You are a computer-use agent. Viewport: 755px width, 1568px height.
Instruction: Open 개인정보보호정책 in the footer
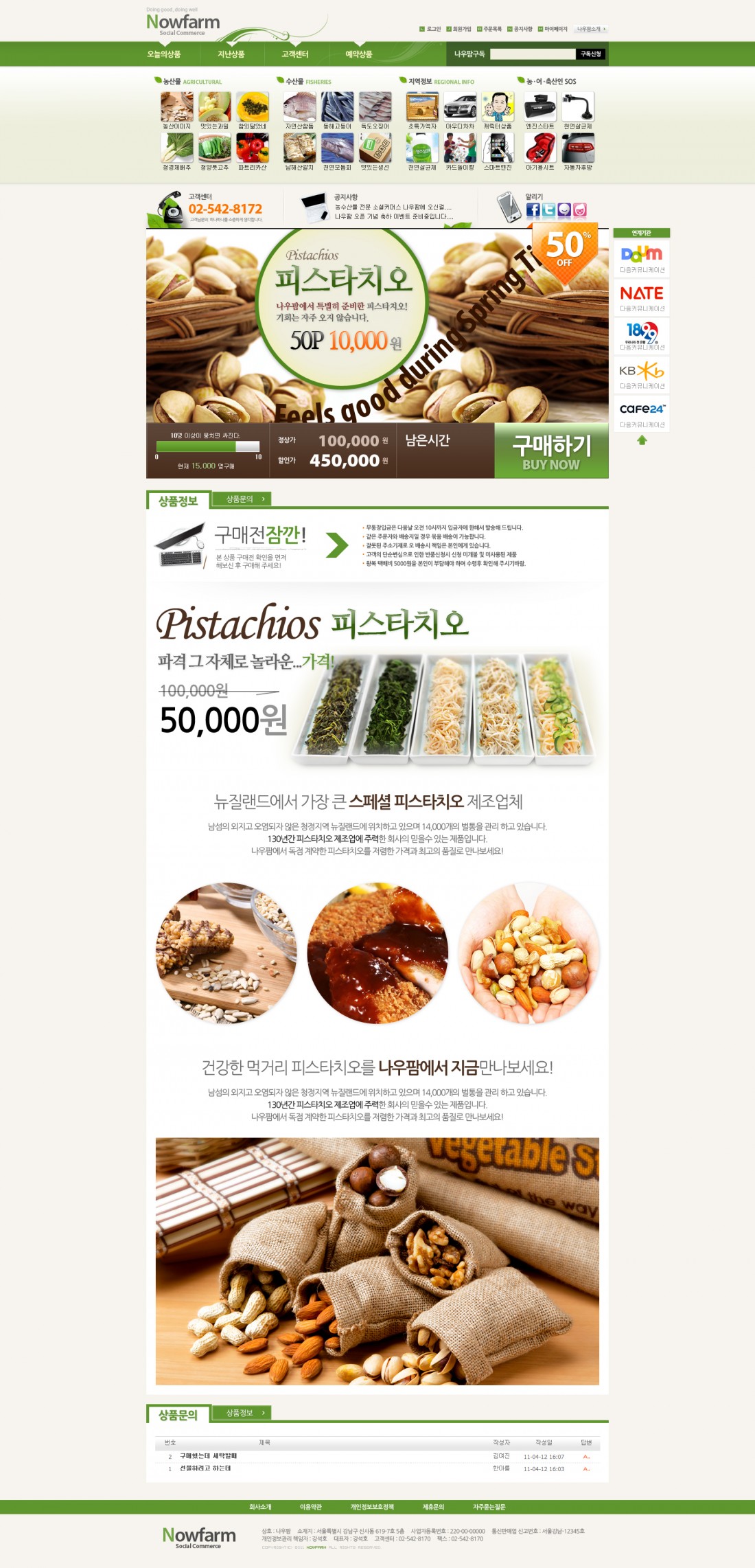click(x=371, y=1507)
